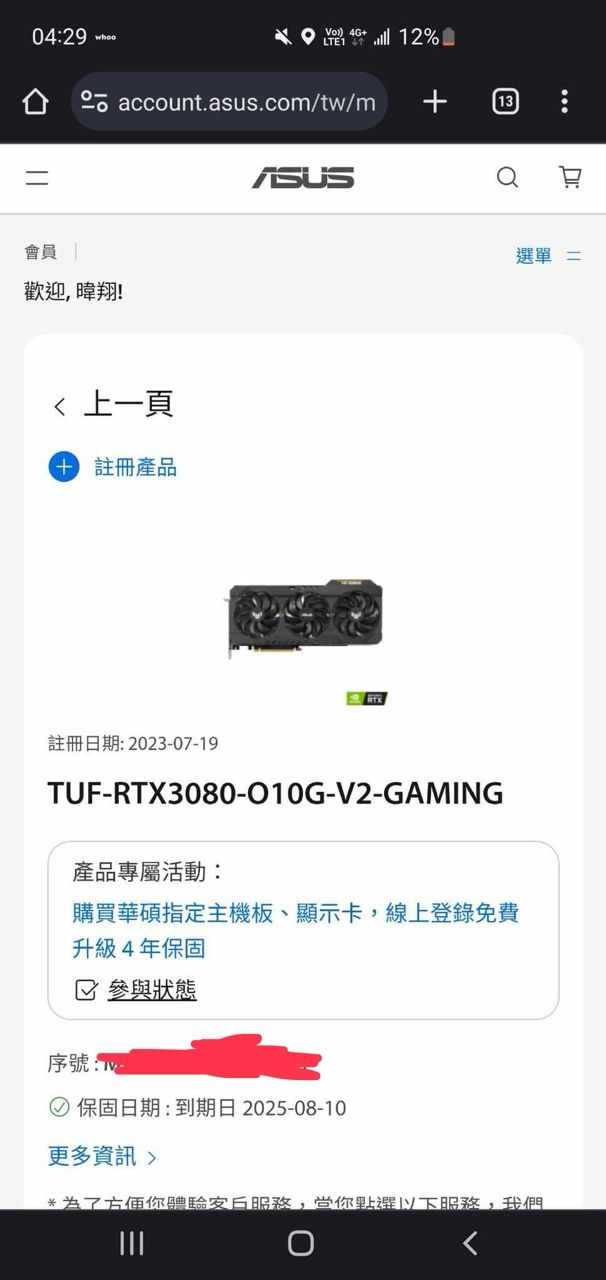606x1280 pixels.
Task: Tap the account.asus.com address bar
Action: (x=230, y=102)
